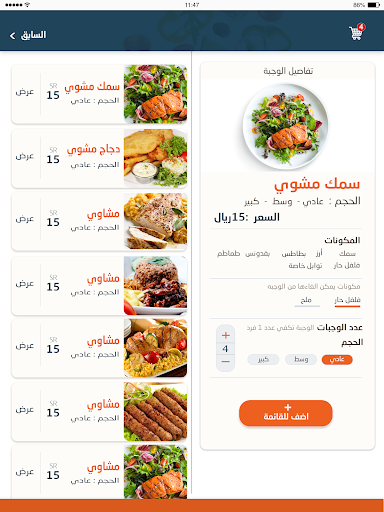Select the وسط size
Screen dimensions: 384x512
click(x=301, y=360)
